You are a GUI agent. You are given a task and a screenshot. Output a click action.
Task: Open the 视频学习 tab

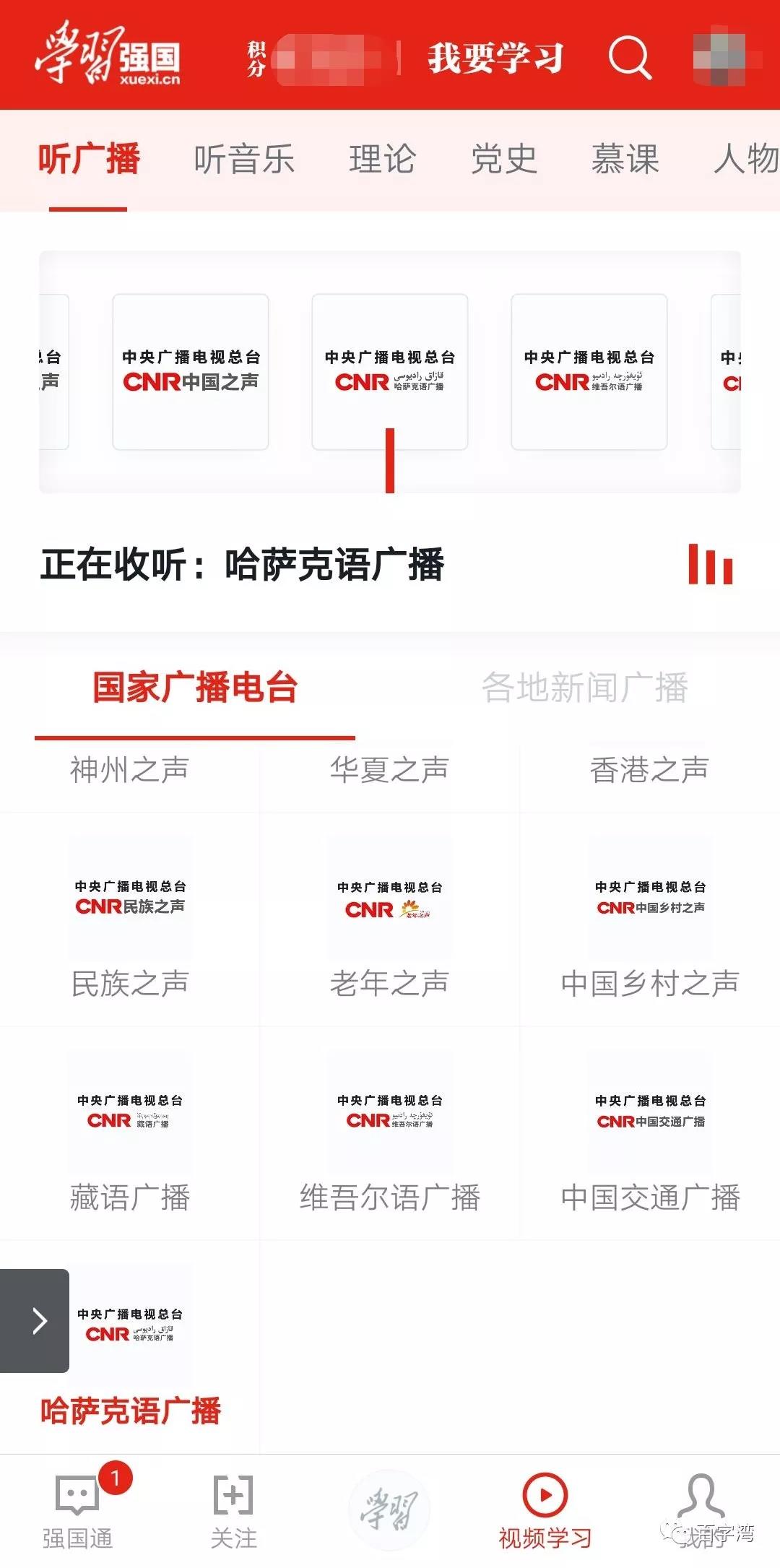(x=545, y=1509)
